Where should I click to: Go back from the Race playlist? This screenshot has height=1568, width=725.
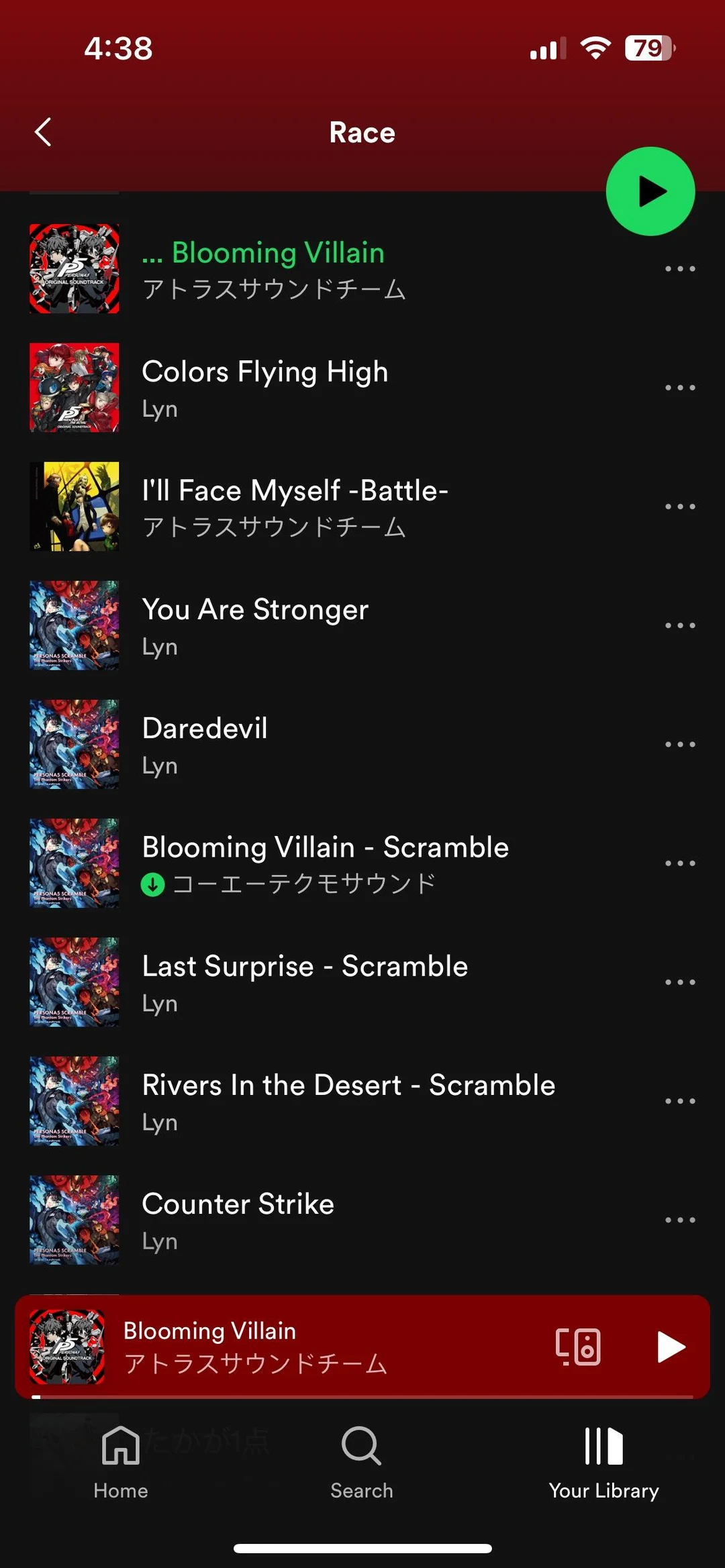tap(43, 132)
